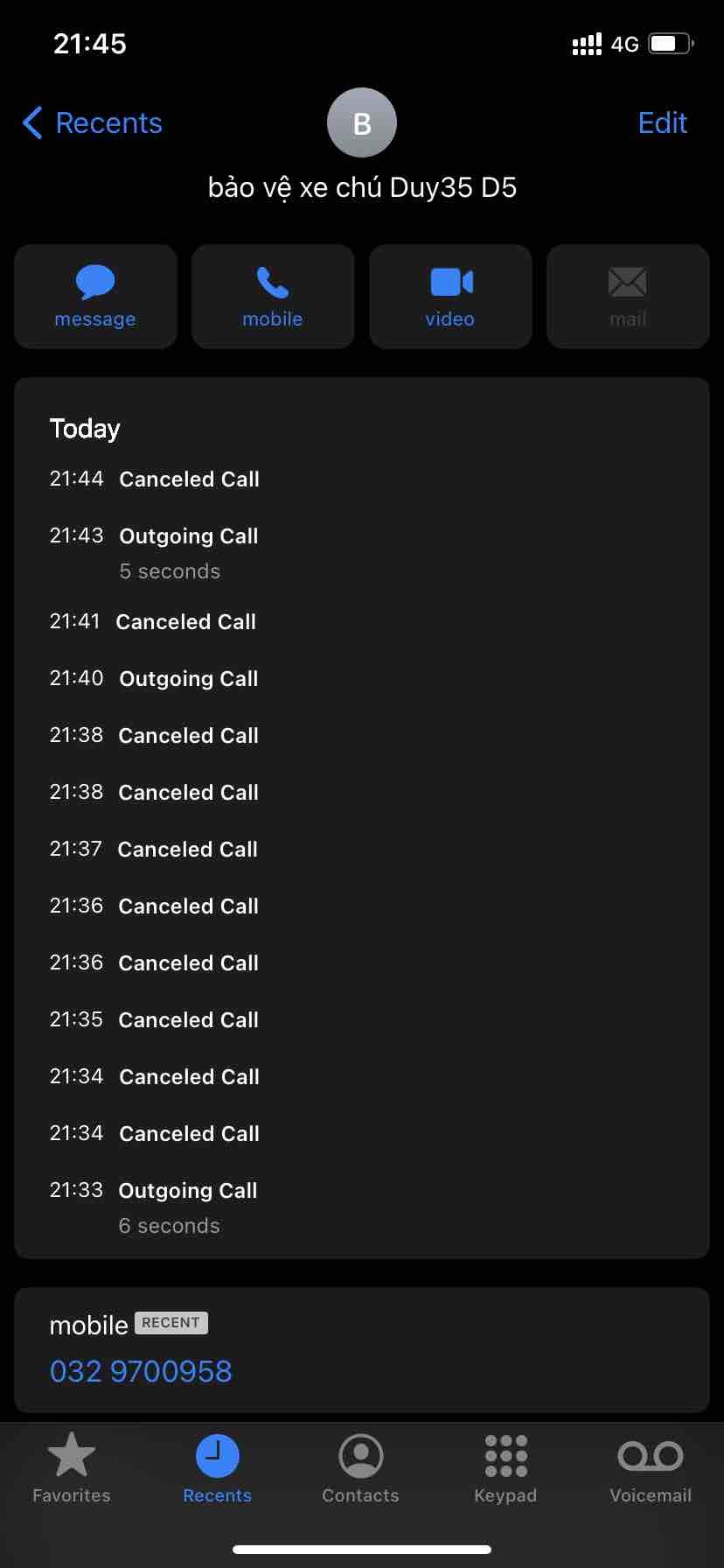Dial the number 032 9700958
The width and height of the screenshot is (724, 1568).
[141, 1370]
